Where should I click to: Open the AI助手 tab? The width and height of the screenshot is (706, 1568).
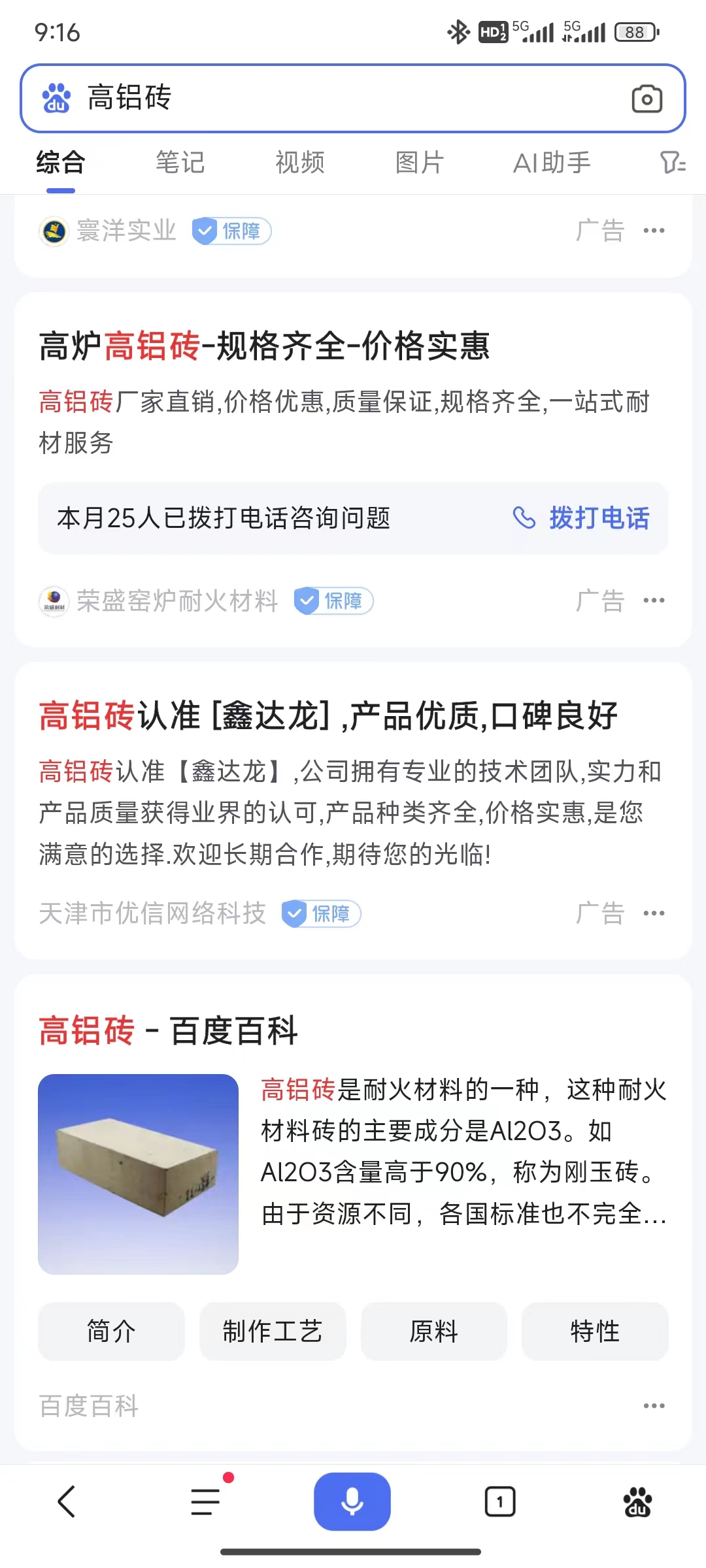tap(552, 163)
